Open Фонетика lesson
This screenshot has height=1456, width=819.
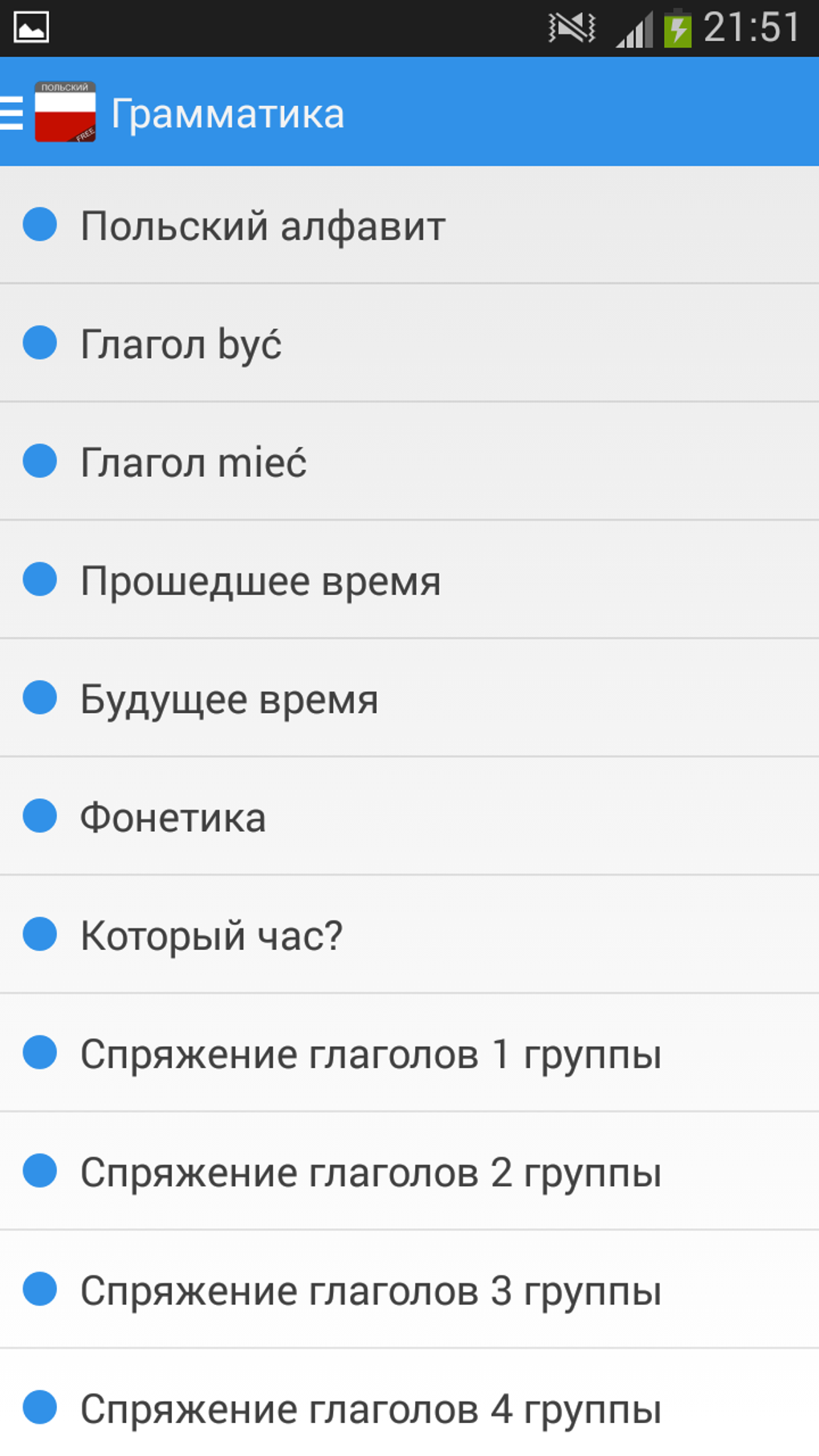pyautogui.click(x=409, y=816)
